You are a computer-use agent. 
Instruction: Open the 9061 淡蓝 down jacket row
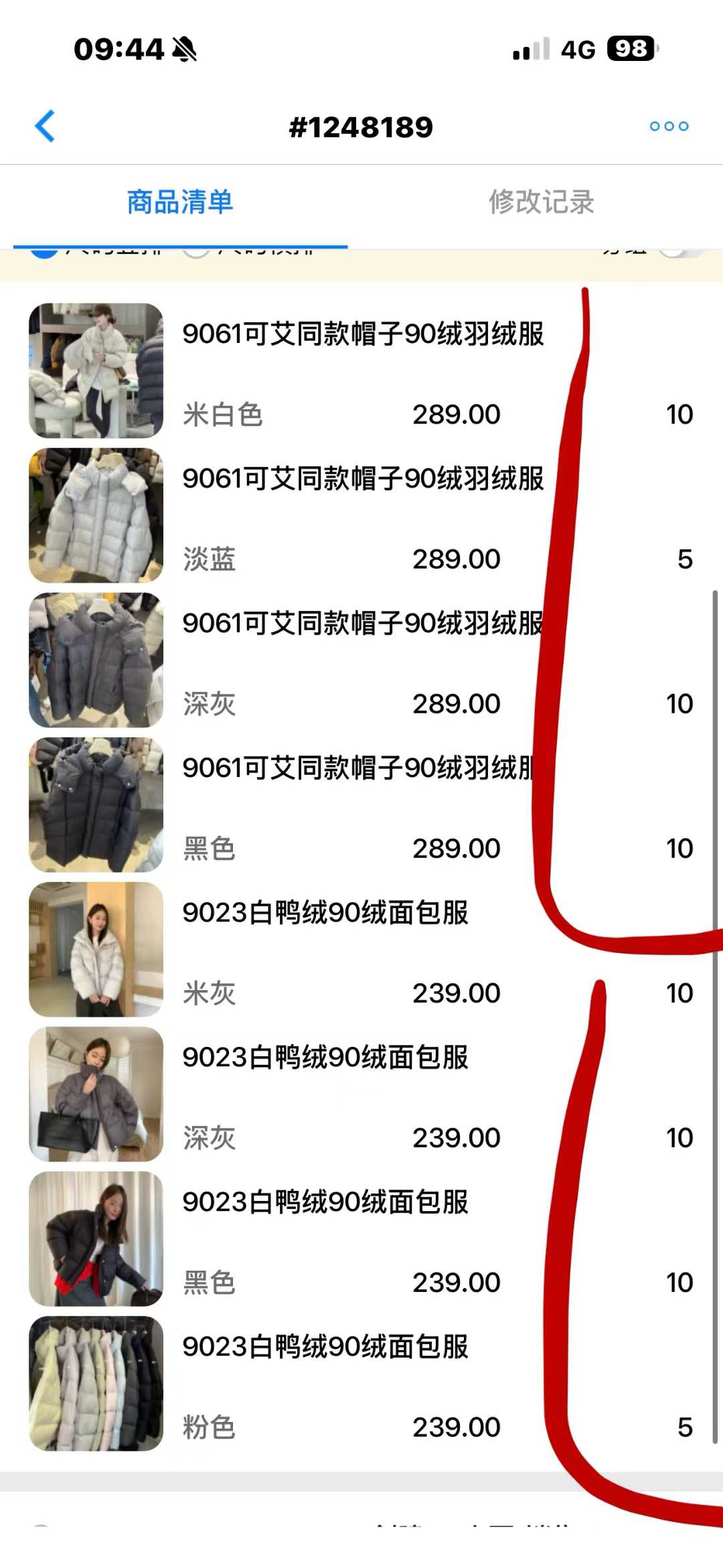[361, 516]
